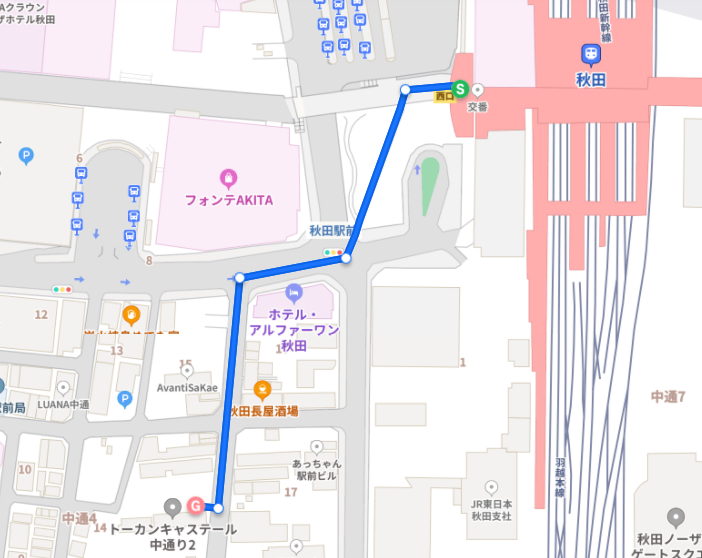
Task: Tap the green S start marker
Action: click(460, 89)
